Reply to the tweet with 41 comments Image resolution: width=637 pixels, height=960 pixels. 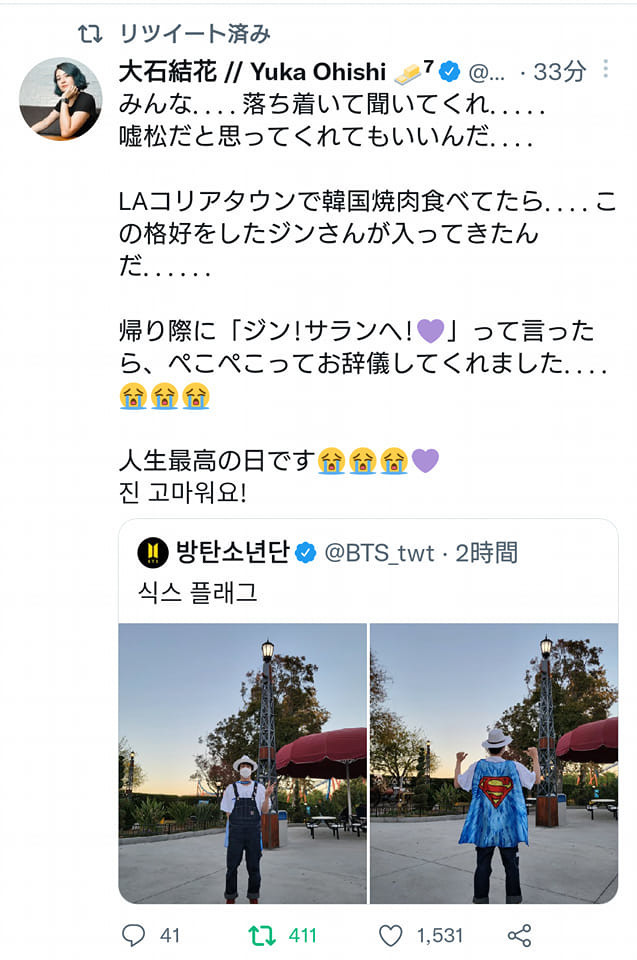pos(134,935)
